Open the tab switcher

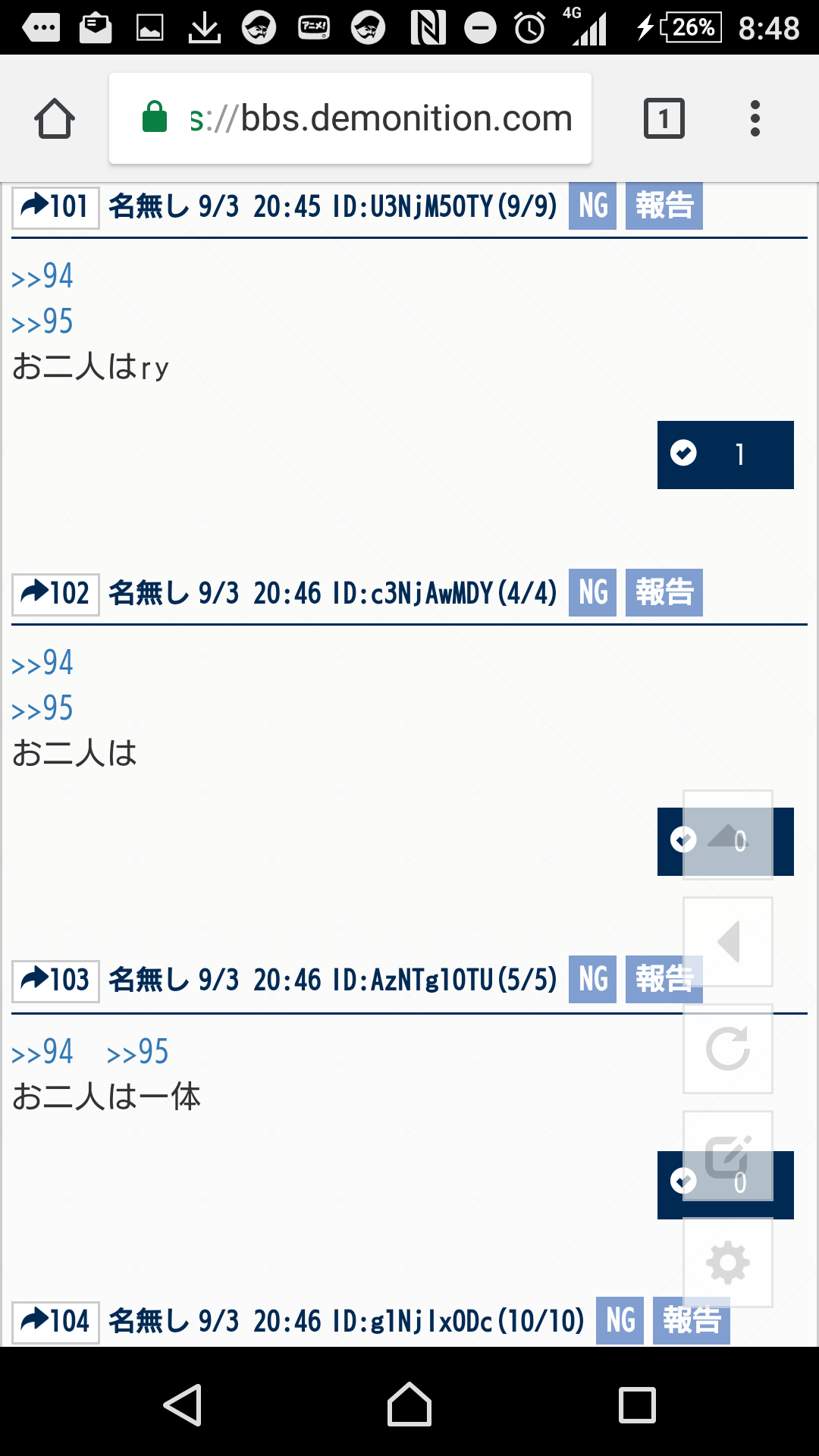[x=664, y=119]
